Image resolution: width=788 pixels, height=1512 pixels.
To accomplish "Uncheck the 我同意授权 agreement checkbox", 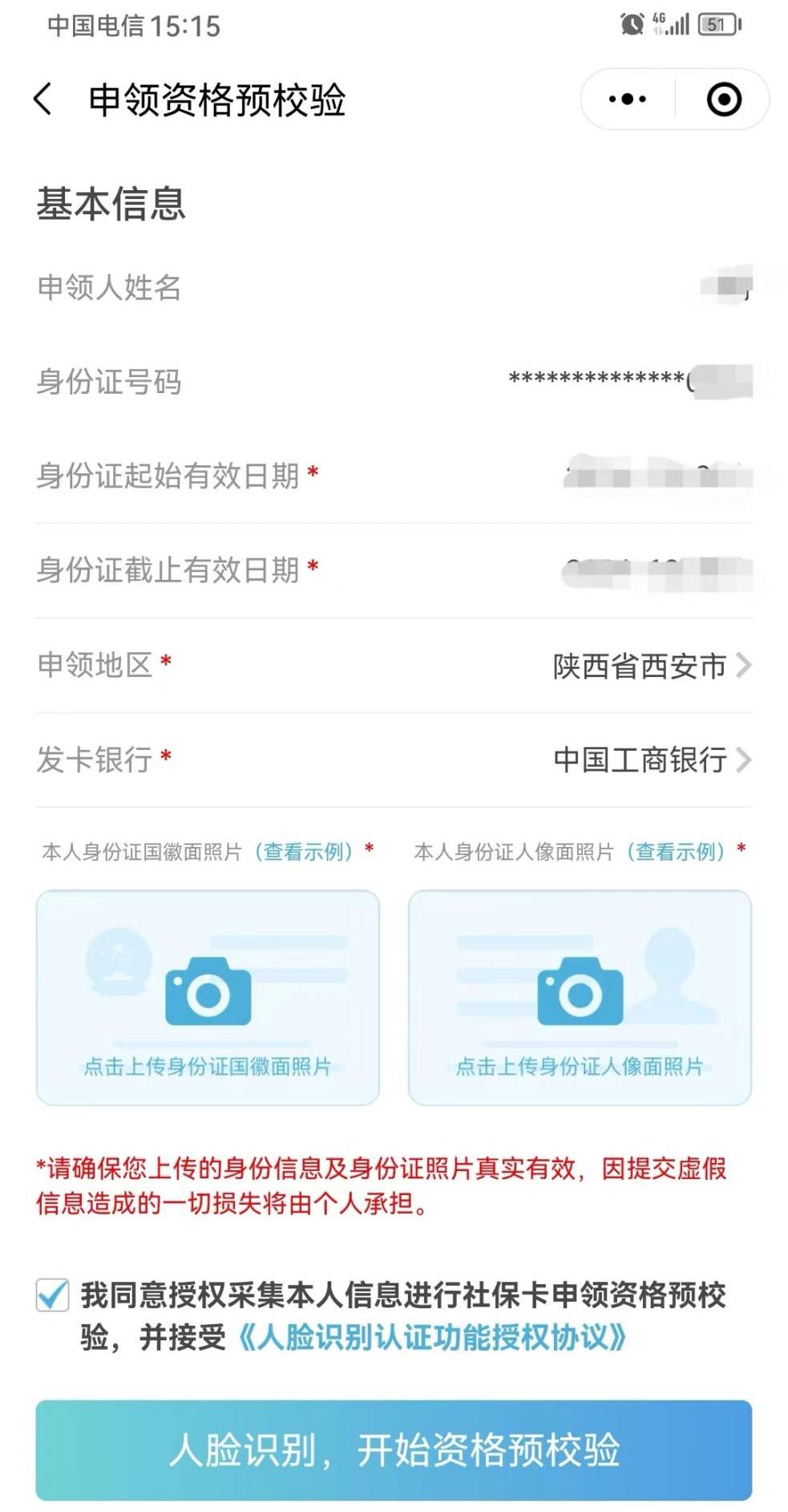I will (53, 1295).
